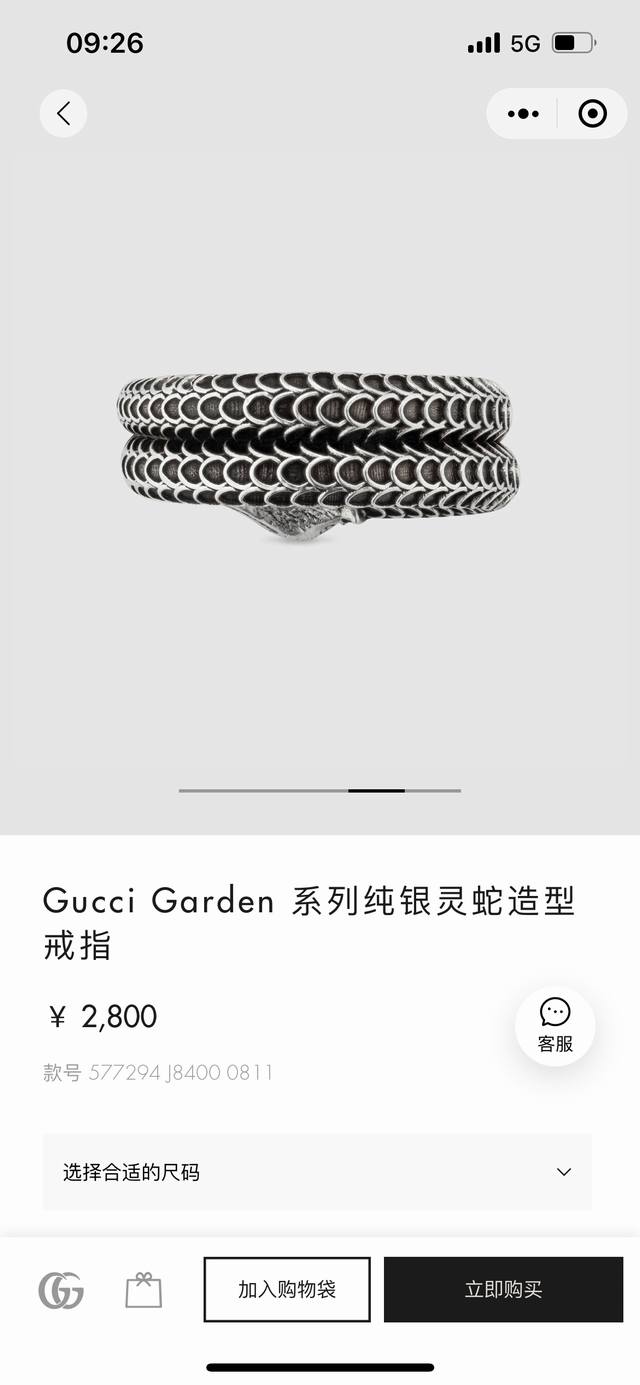Expand the 选择合适的尺码 size dropdown
Image resolution: width=640 pixels, height=1385 pixels.
[317, 1172]
